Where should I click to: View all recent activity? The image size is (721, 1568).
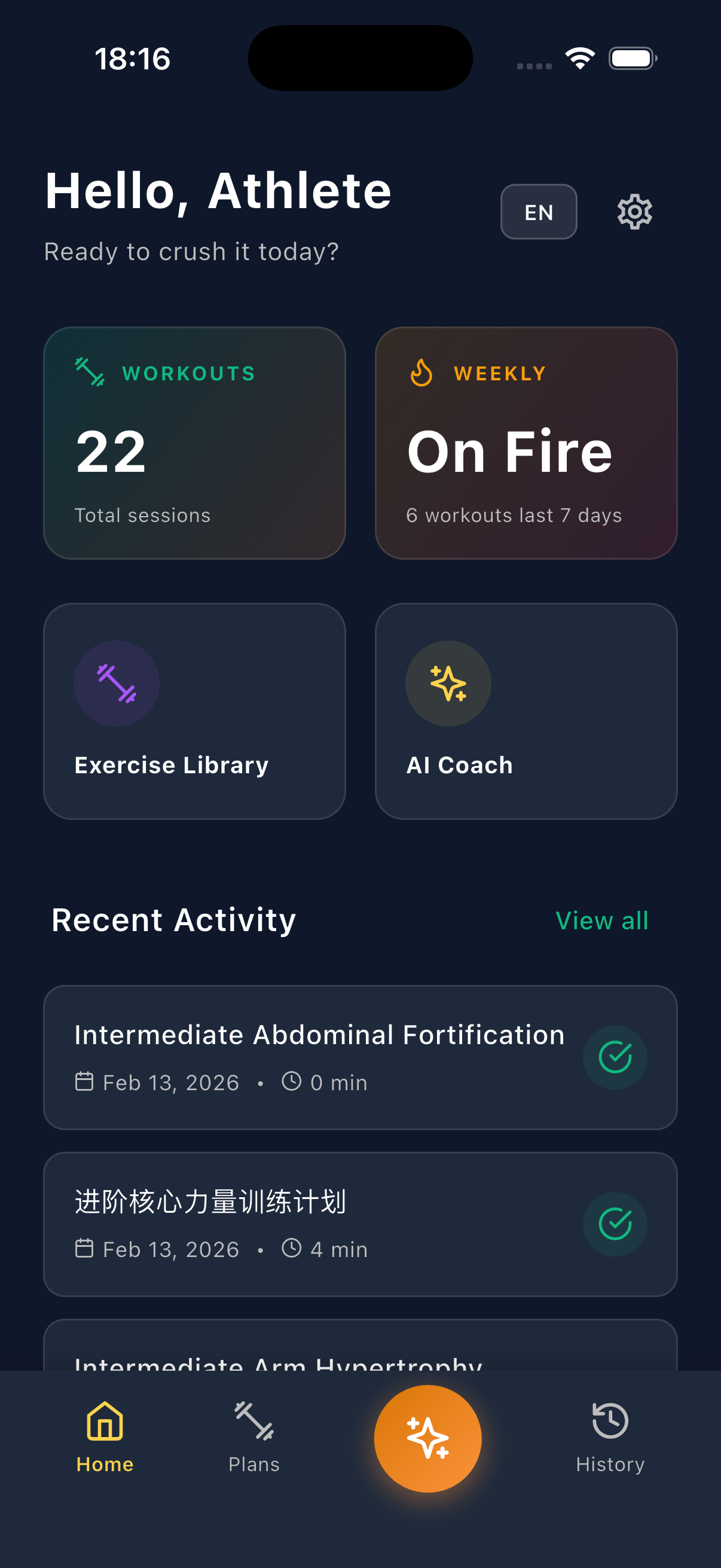[x=602, y=920]
